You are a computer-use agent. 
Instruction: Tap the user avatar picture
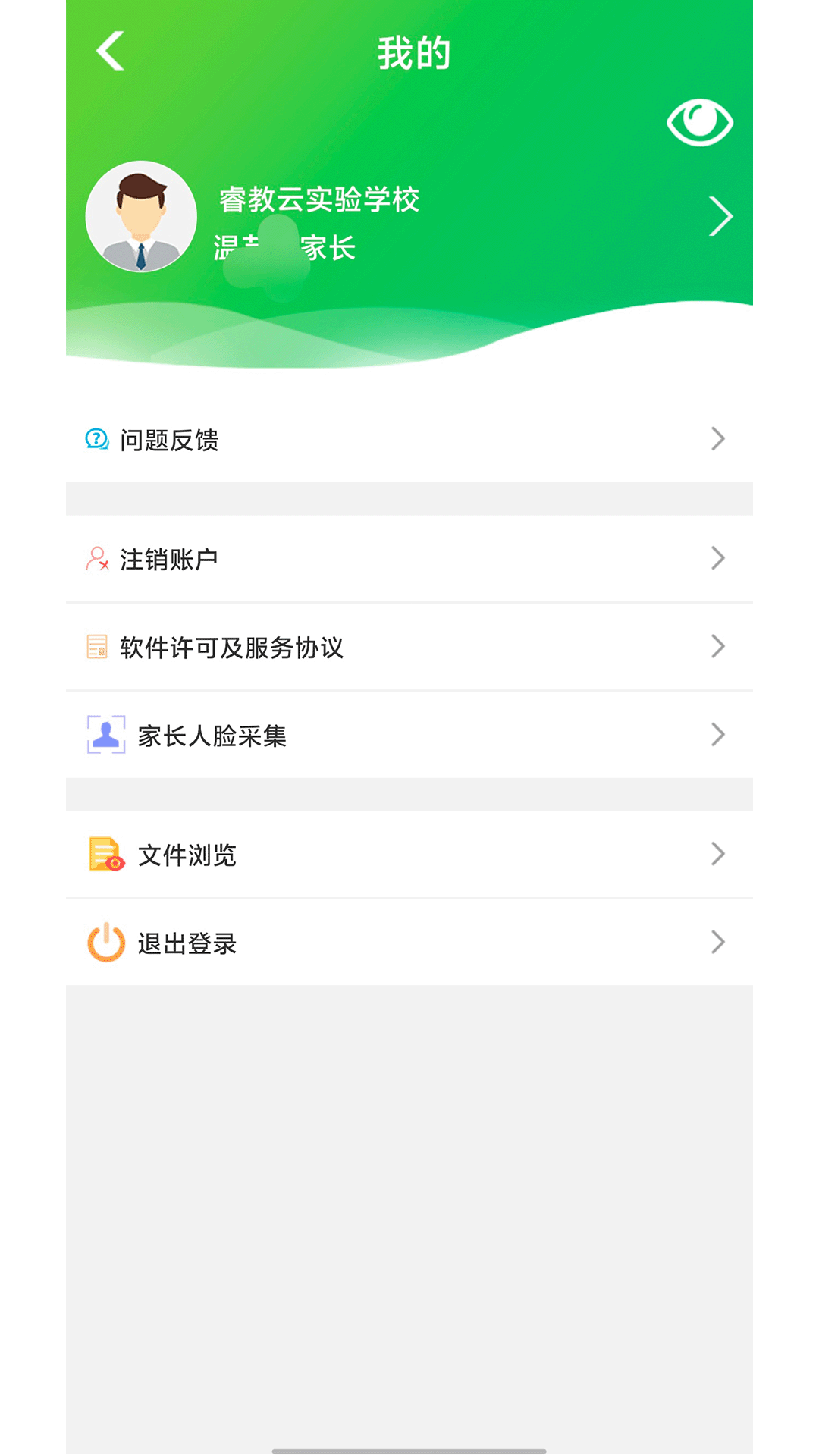(140, 216)
